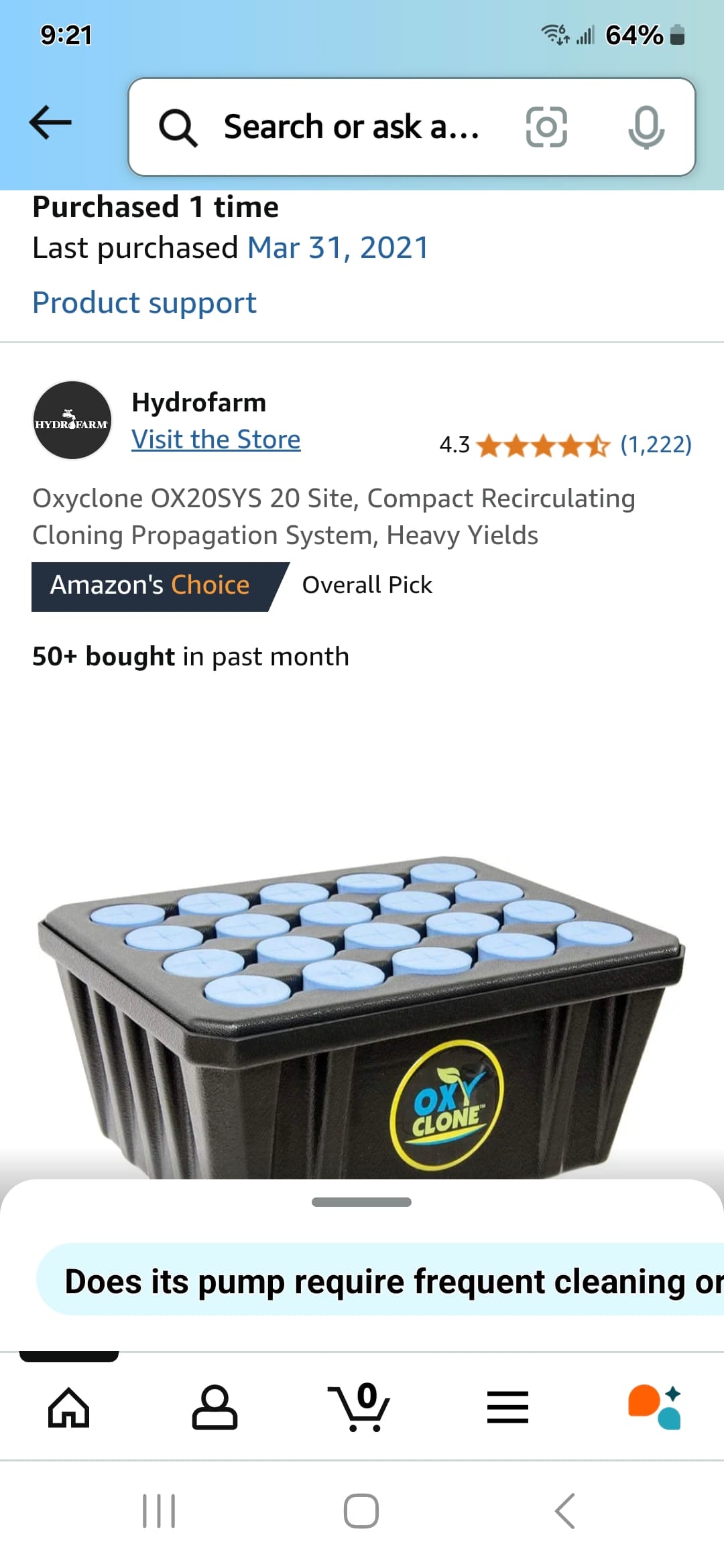Open the 1,222 ratings
The image size is (724, 1568).
point(656,444)
